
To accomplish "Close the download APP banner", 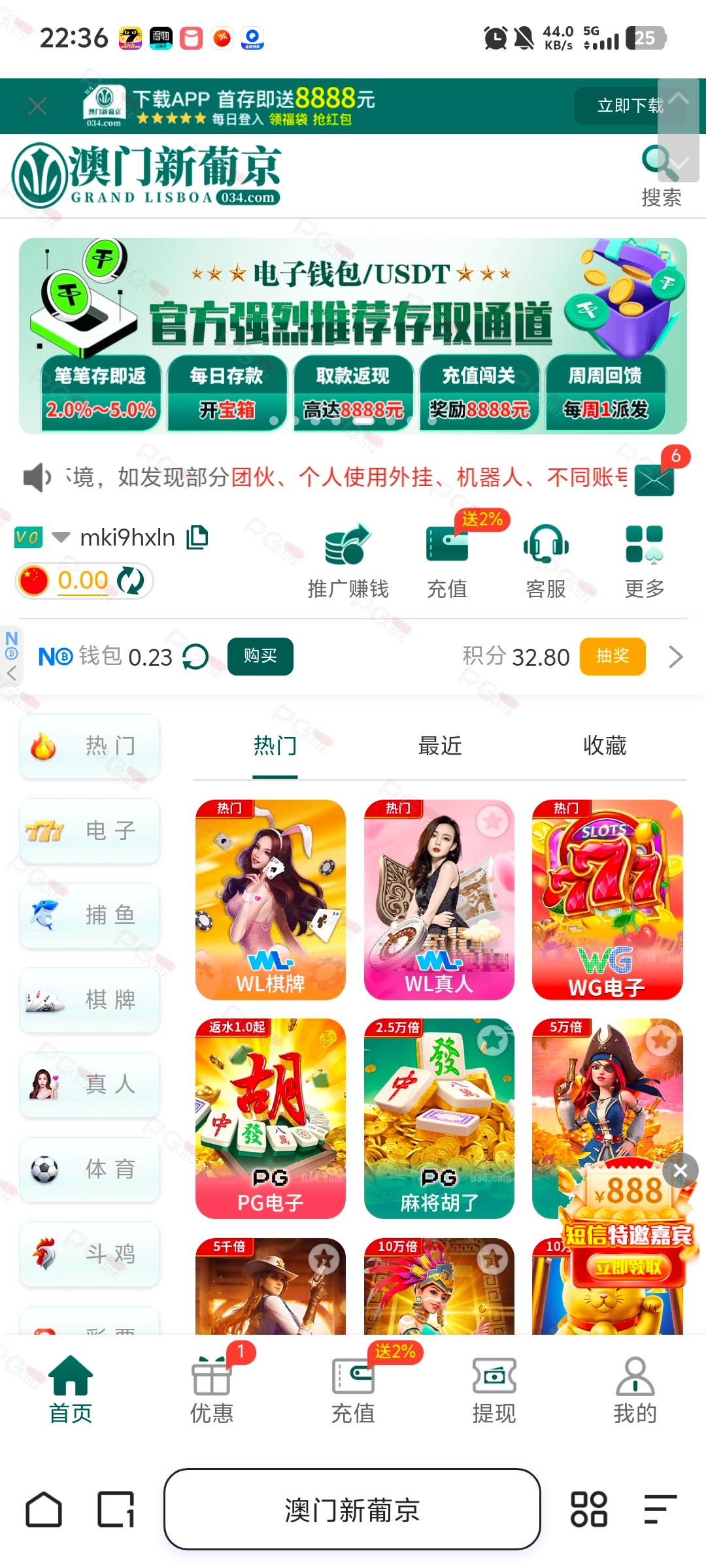I will (x=38, y=106).
